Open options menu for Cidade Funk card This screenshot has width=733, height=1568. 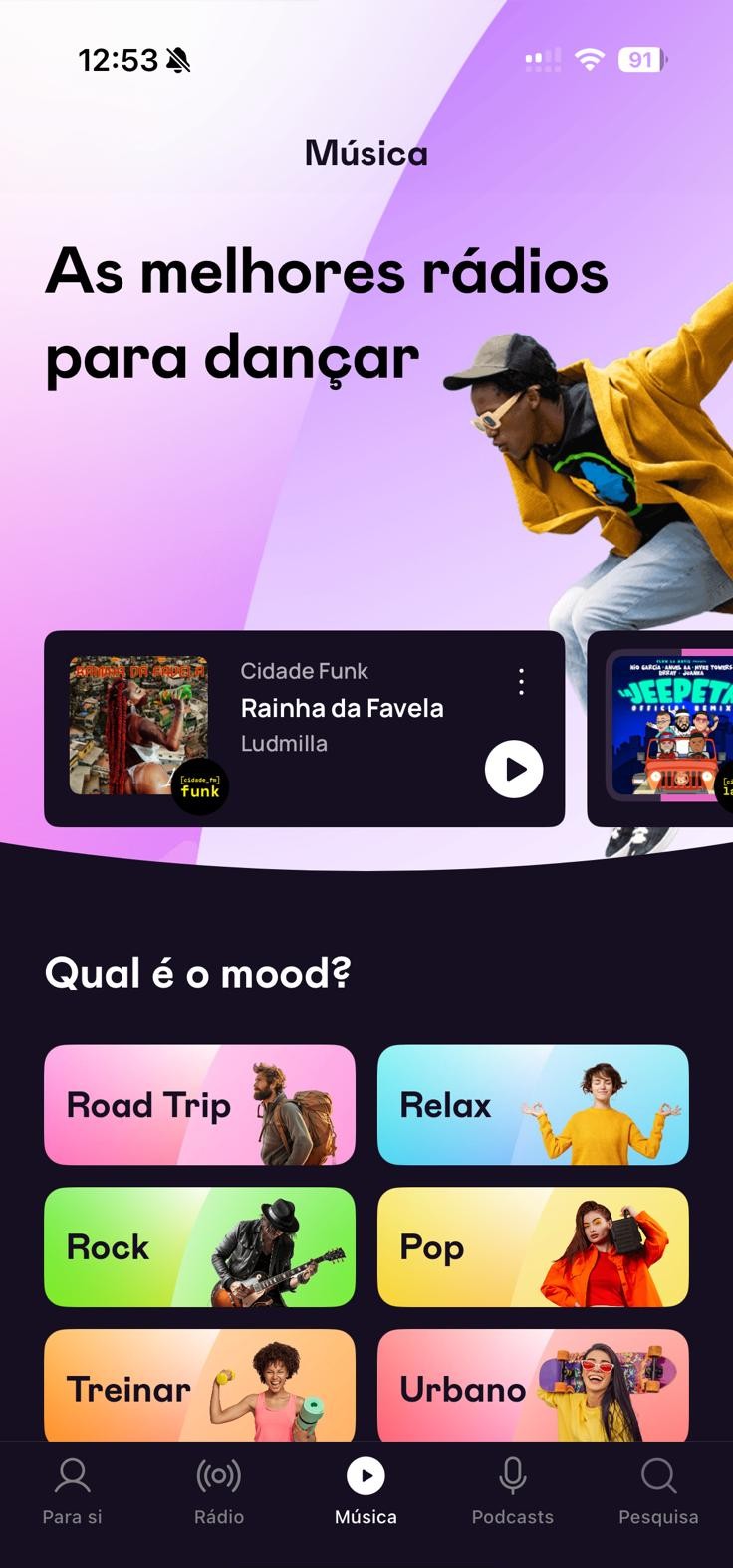(x=521, y=682)
